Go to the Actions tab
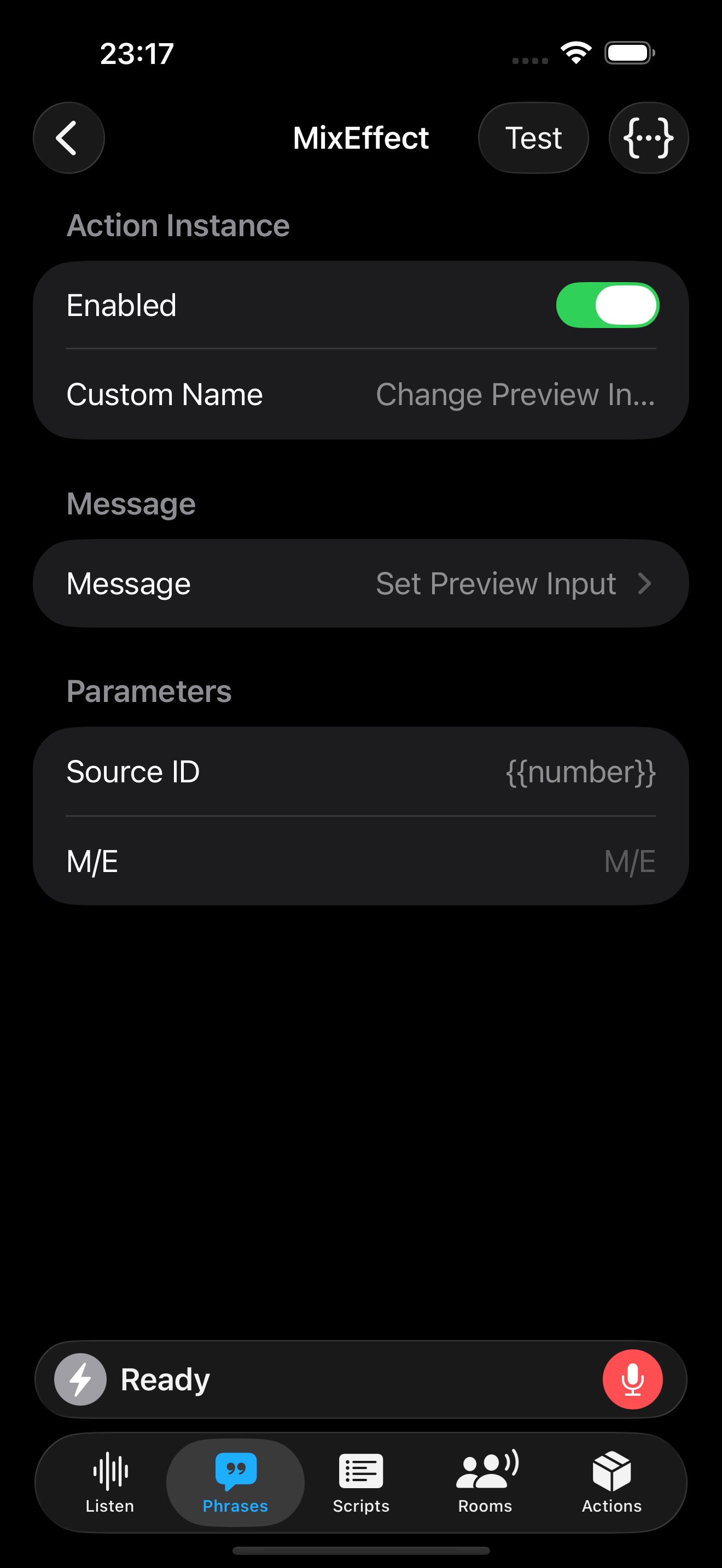The height and width of the screenshot is (1568, 722). [x=611, y=1483]
